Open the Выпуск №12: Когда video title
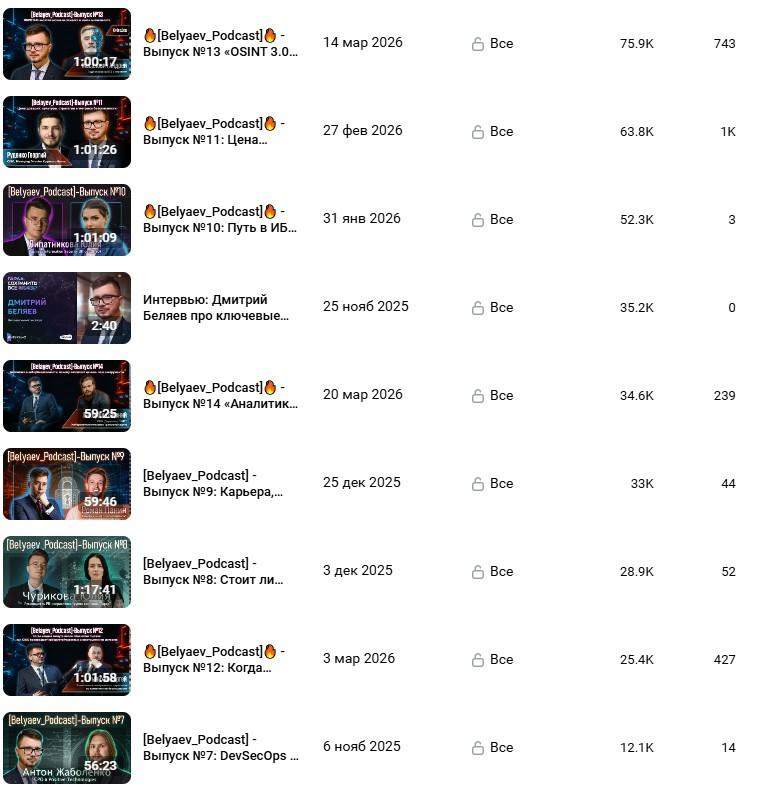This screenshot has height=787, width=771. click(x=213, y=659)
